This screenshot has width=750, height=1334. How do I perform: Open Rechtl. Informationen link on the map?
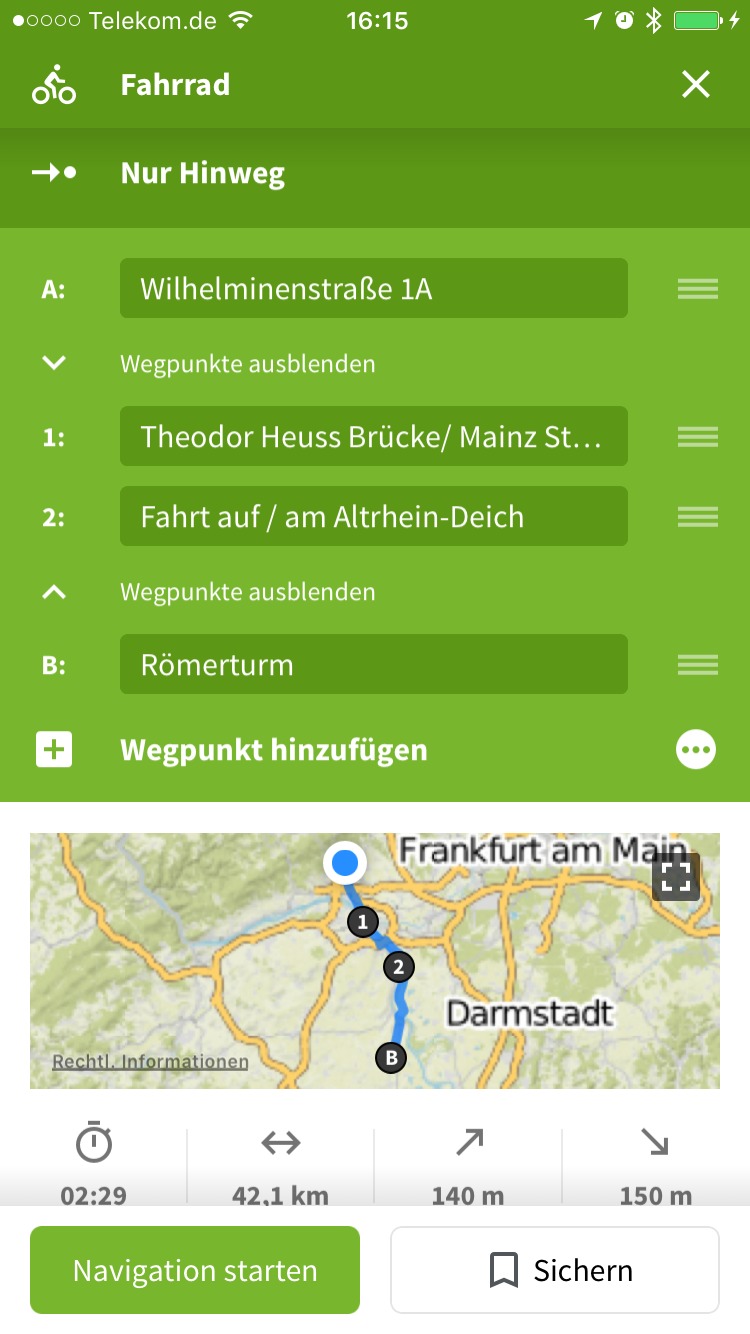[x=150, y=1061]
